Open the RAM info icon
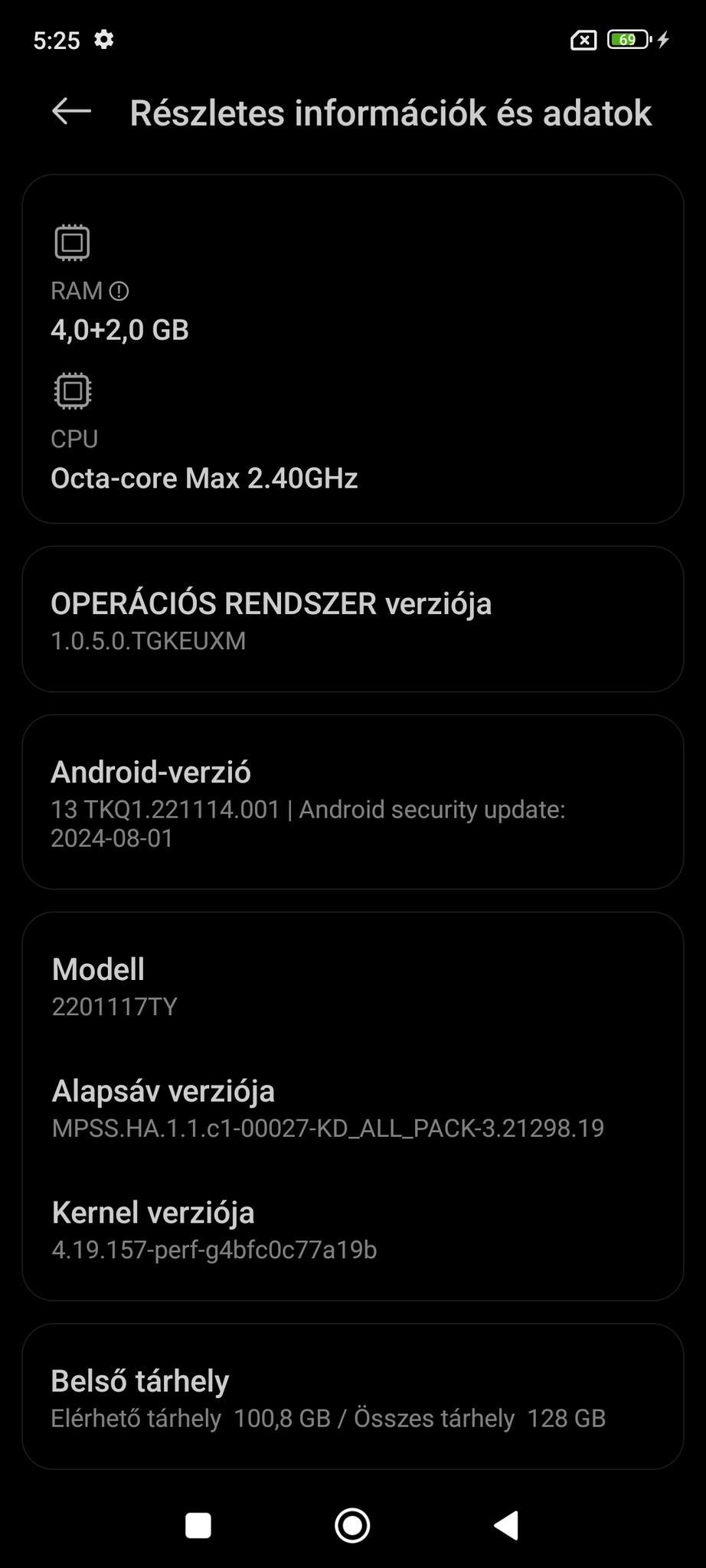Image resolution: width=706 pixels, height=1568 pixels. pos(119,291)
